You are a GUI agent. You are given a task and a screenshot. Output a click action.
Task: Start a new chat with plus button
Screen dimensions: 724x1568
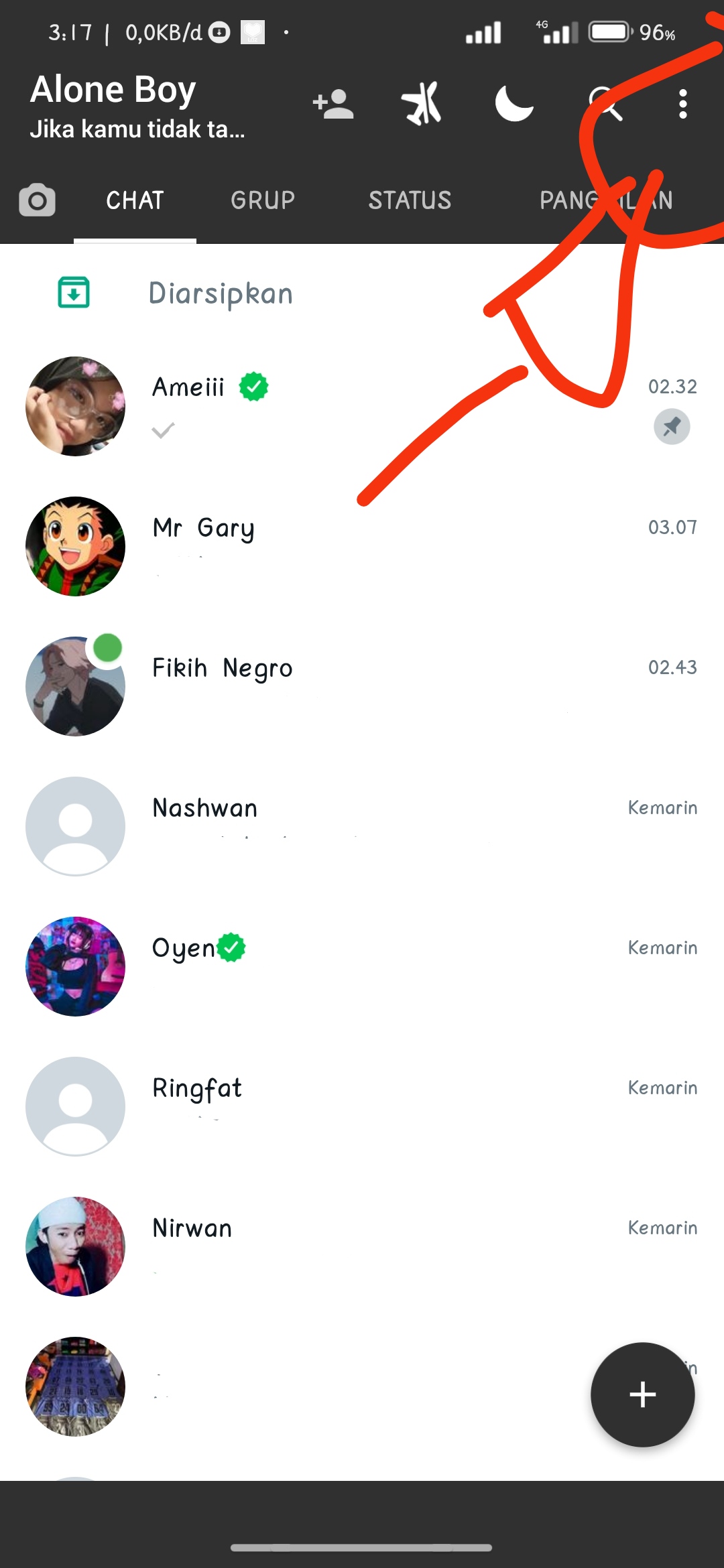tap(642, 1394)
